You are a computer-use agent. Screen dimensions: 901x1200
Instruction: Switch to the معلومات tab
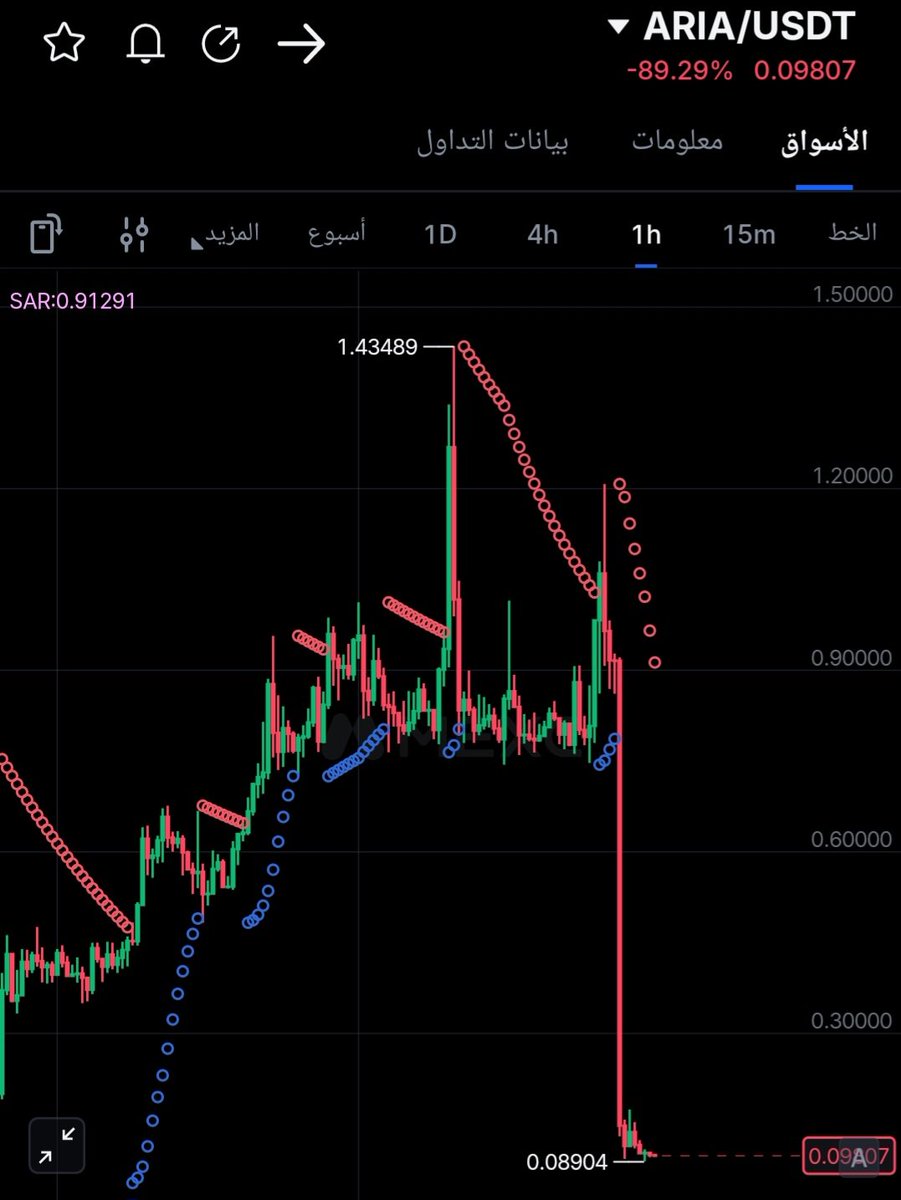pos(677,142)
